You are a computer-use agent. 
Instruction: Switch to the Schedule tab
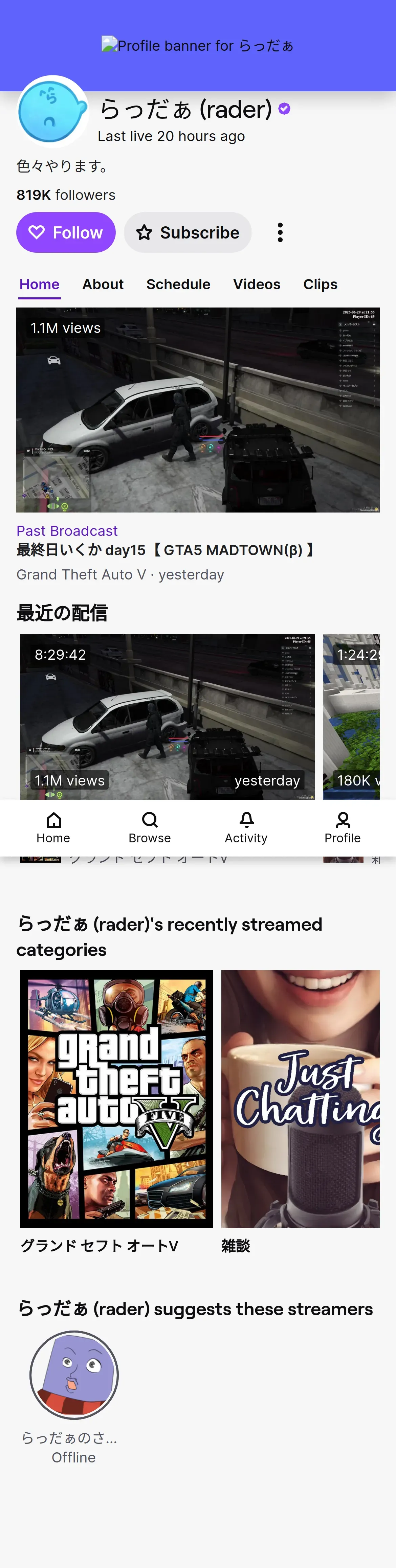(x=178, y=284)
